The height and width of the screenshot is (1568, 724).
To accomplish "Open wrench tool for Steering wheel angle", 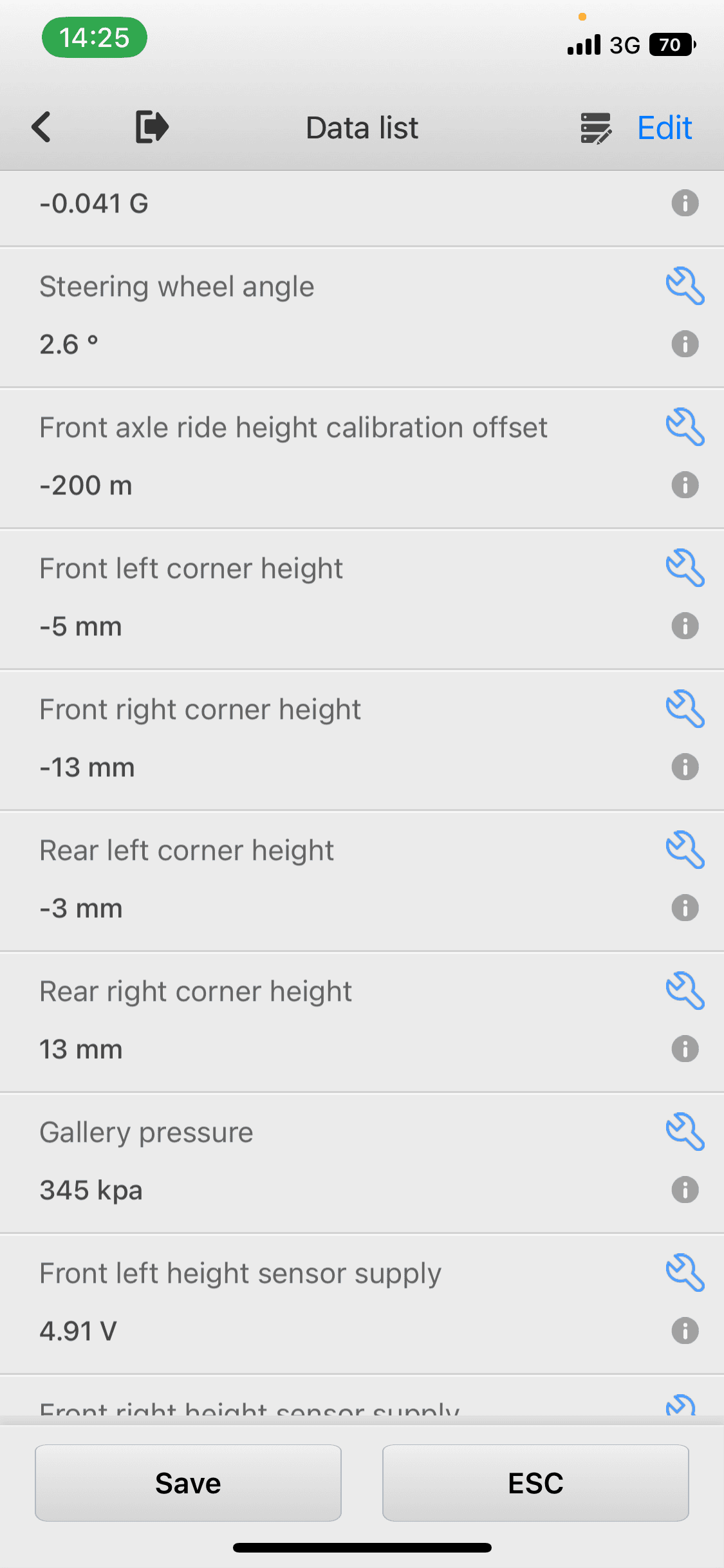I will pos(685,286).
